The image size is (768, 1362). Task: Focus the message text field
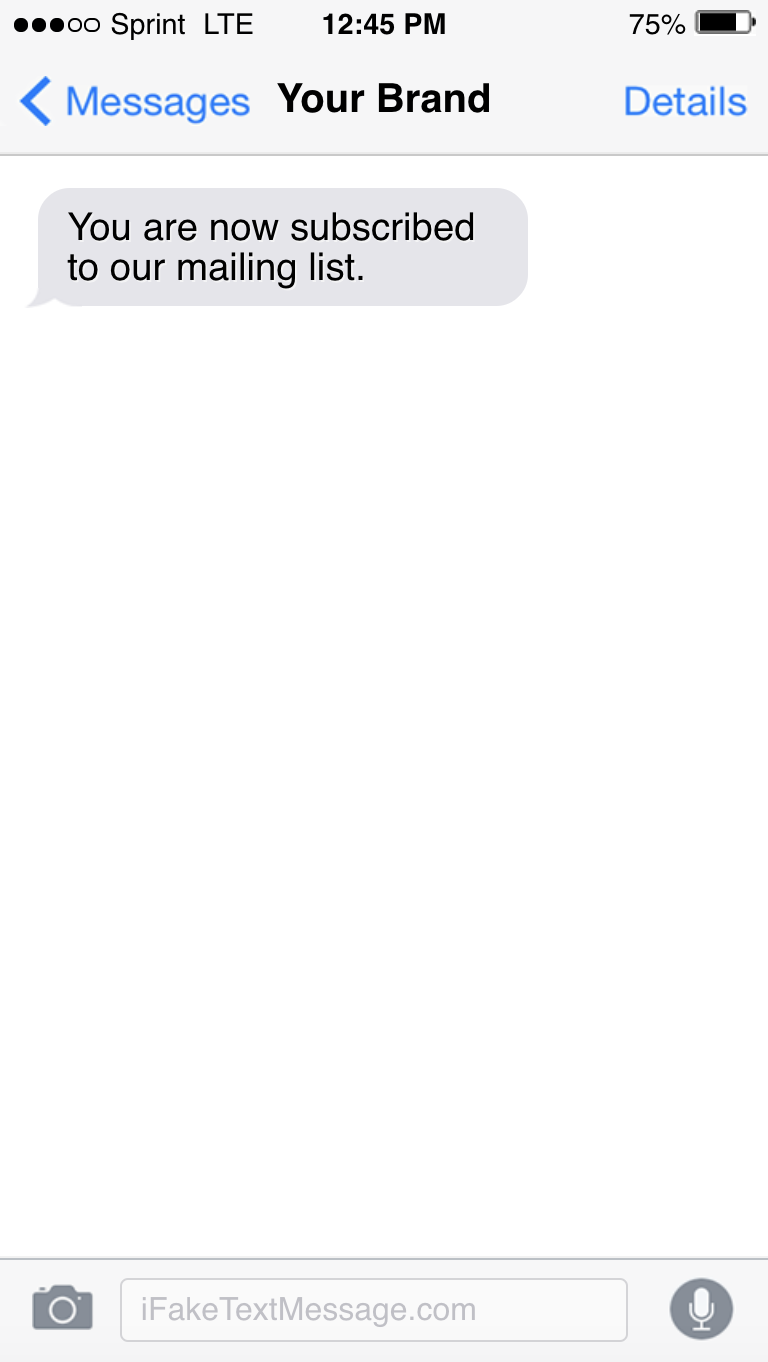pos(373,1309)
